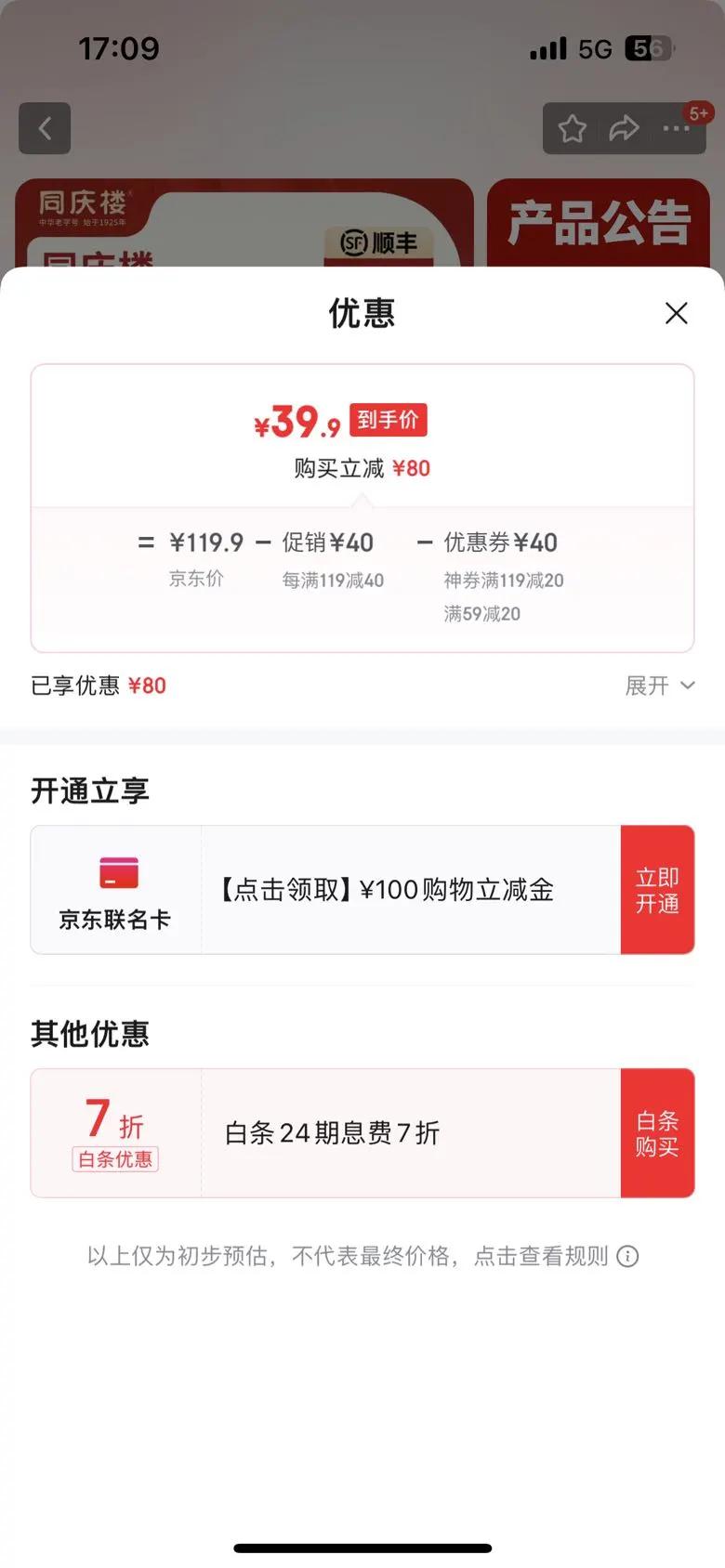Go back using the top-left arrow
The height and width of the screenshot is (1568, 725).
[x=45, y=128]
